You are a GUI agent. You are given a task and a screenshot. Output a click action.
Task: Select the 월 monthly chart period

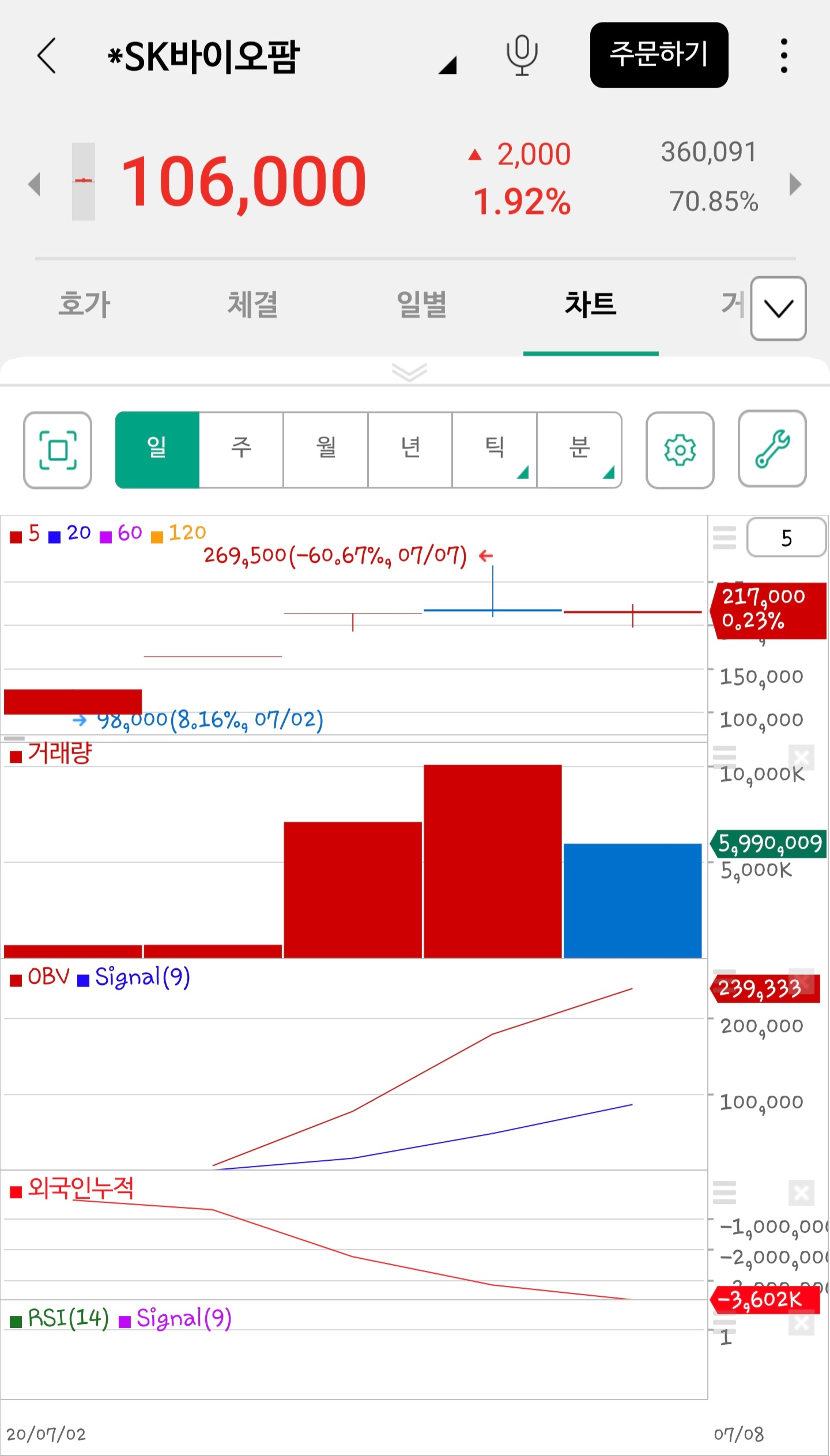click(326, 450)
